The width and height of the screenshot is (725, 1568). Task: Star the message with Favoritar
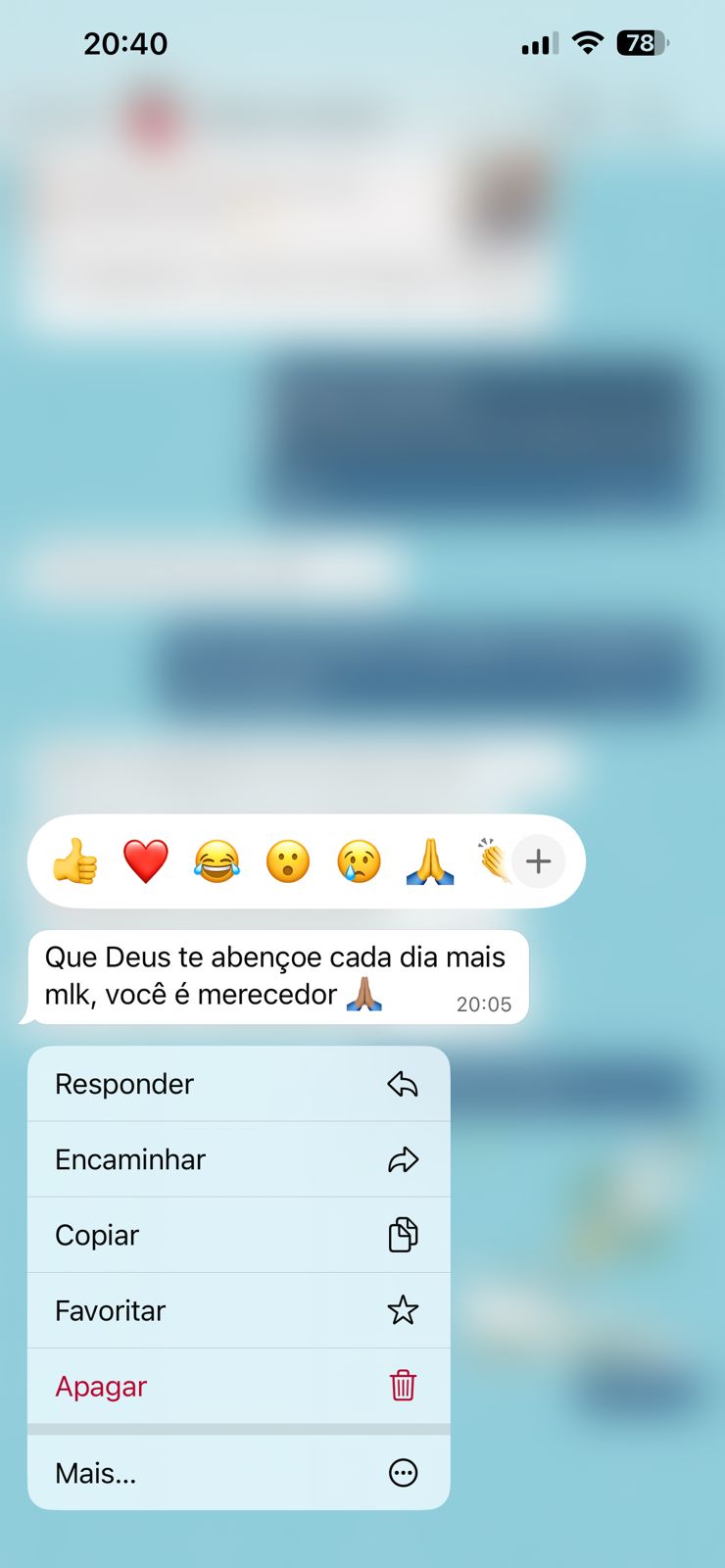pos(239,1310)
